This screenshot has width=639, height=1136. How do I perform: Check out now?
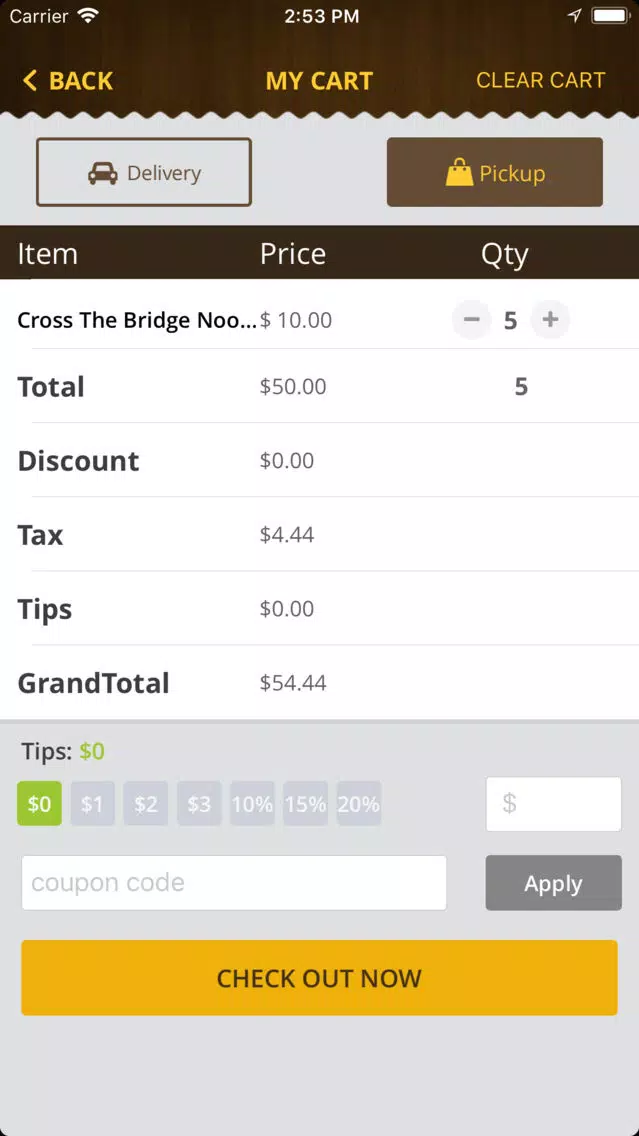320,977
